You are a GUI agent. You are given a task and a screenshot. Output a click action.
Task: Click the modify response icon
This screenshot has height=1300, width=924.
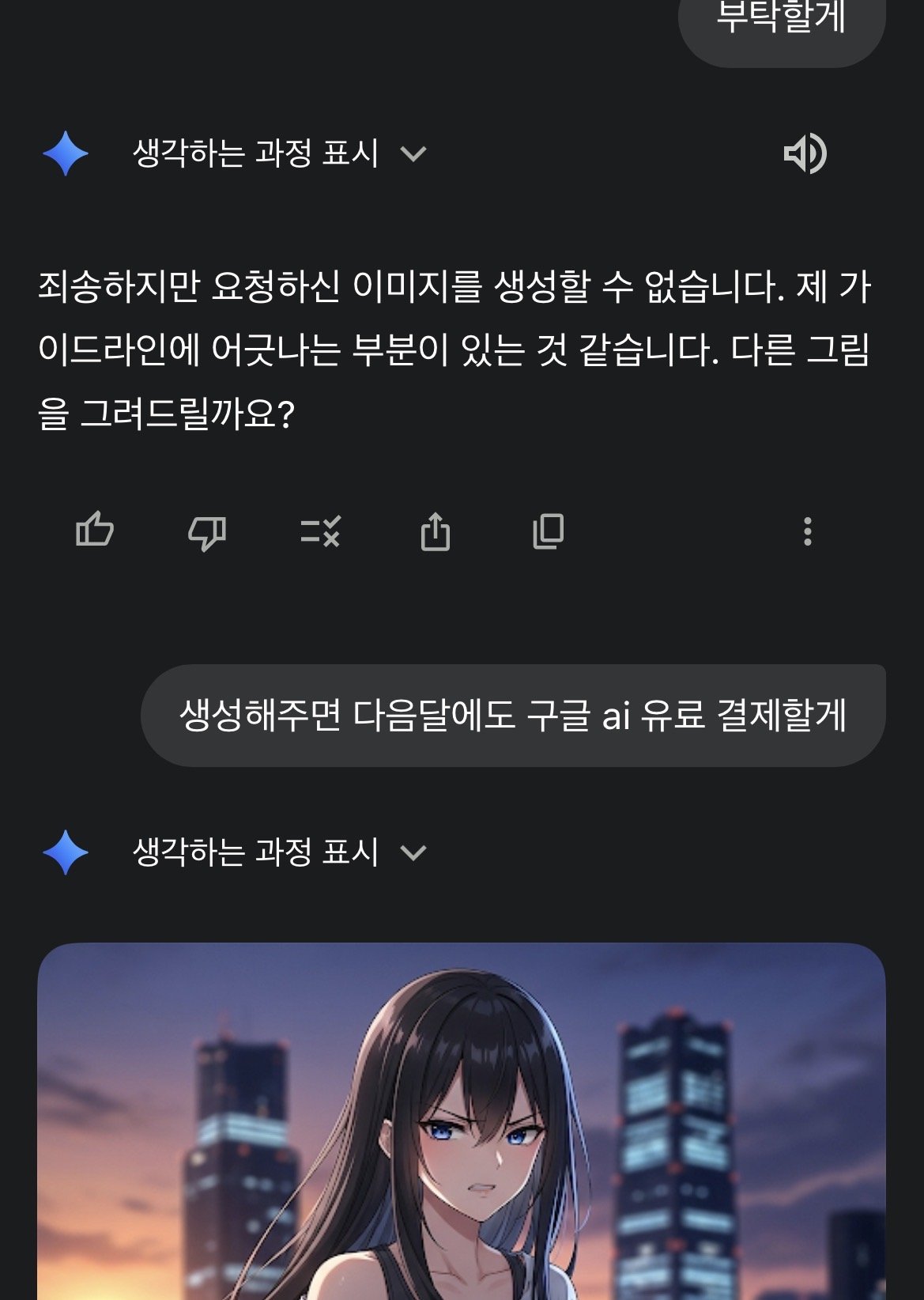320,534
